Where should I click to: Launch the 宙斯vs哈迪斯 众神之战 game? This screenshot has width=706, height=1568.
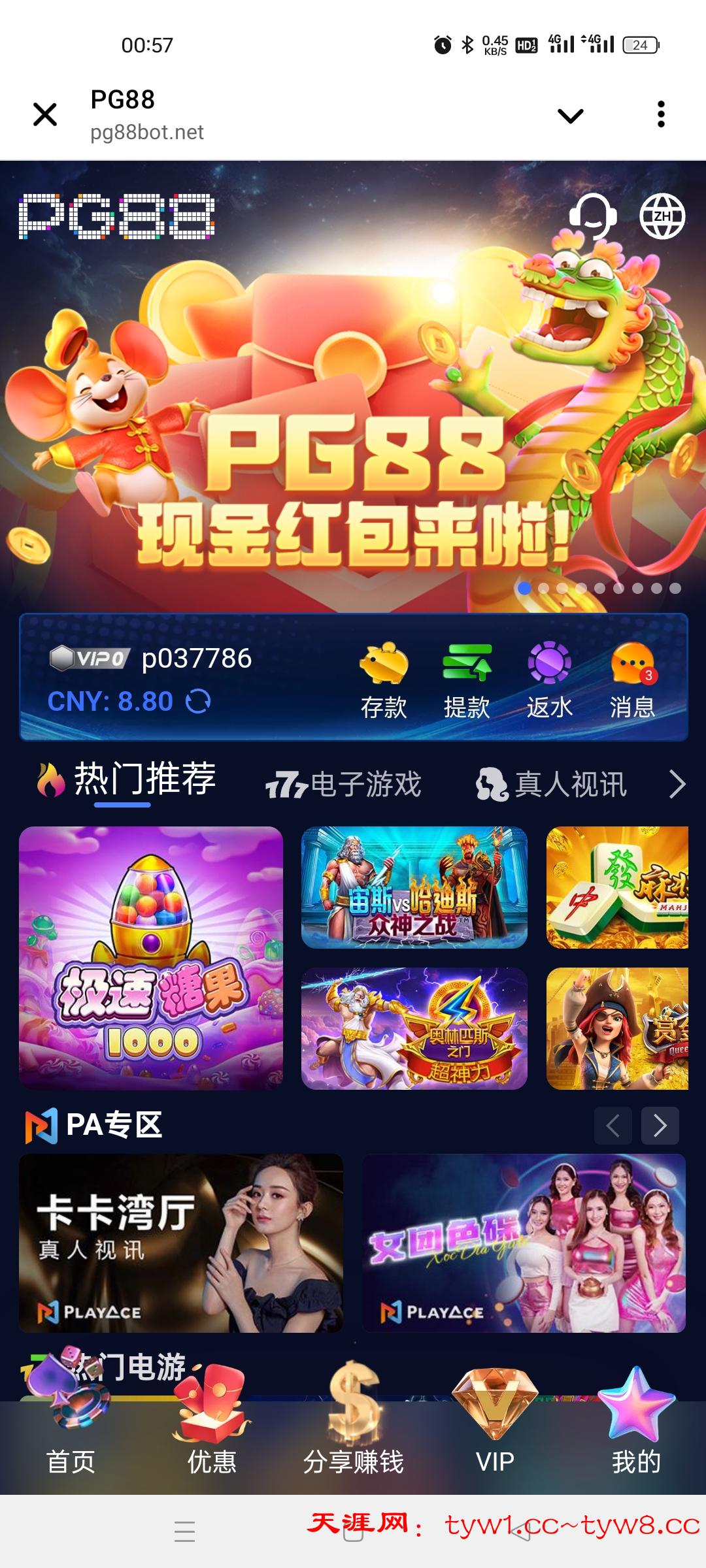414,887
